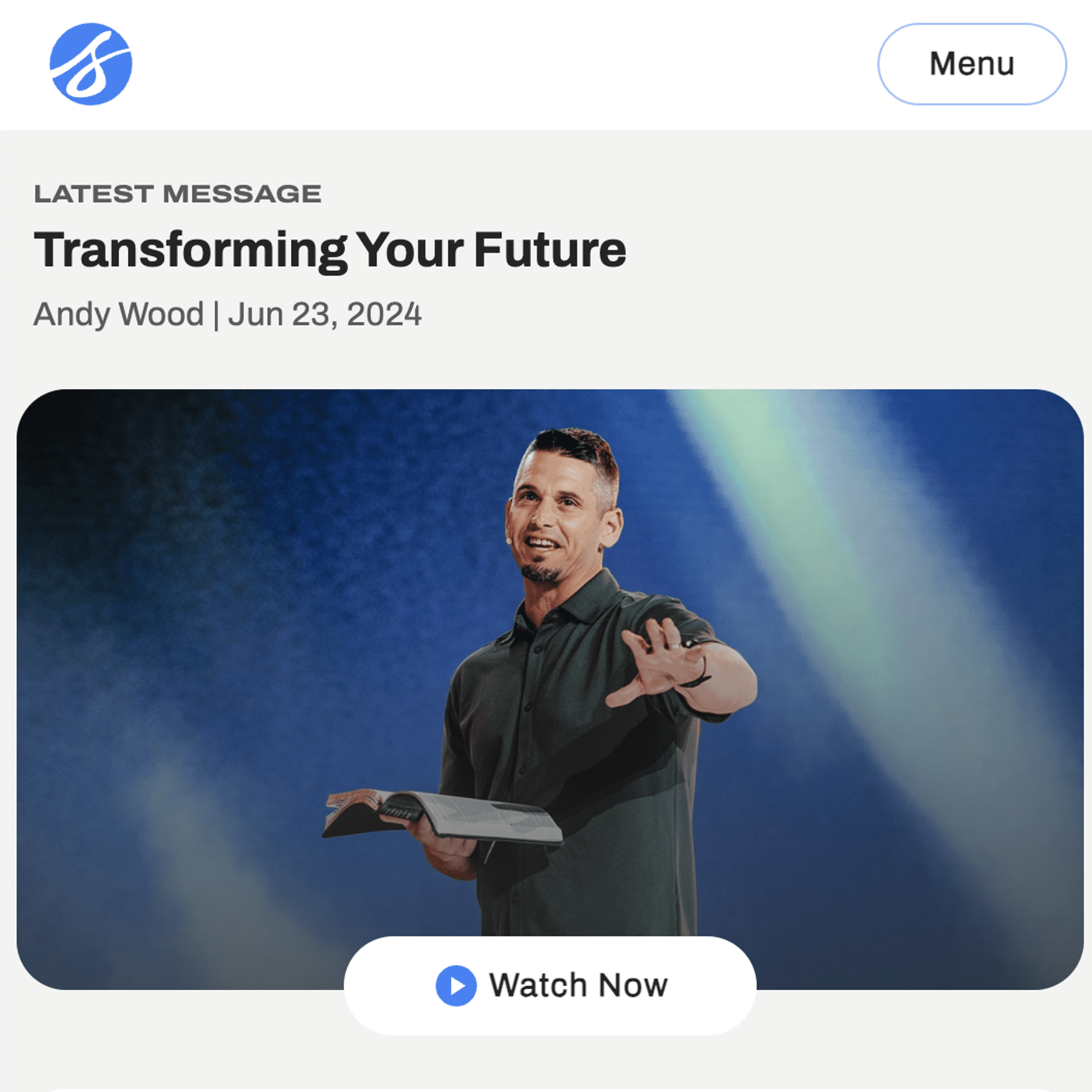Tap the Watch Now button

[550, 985]
